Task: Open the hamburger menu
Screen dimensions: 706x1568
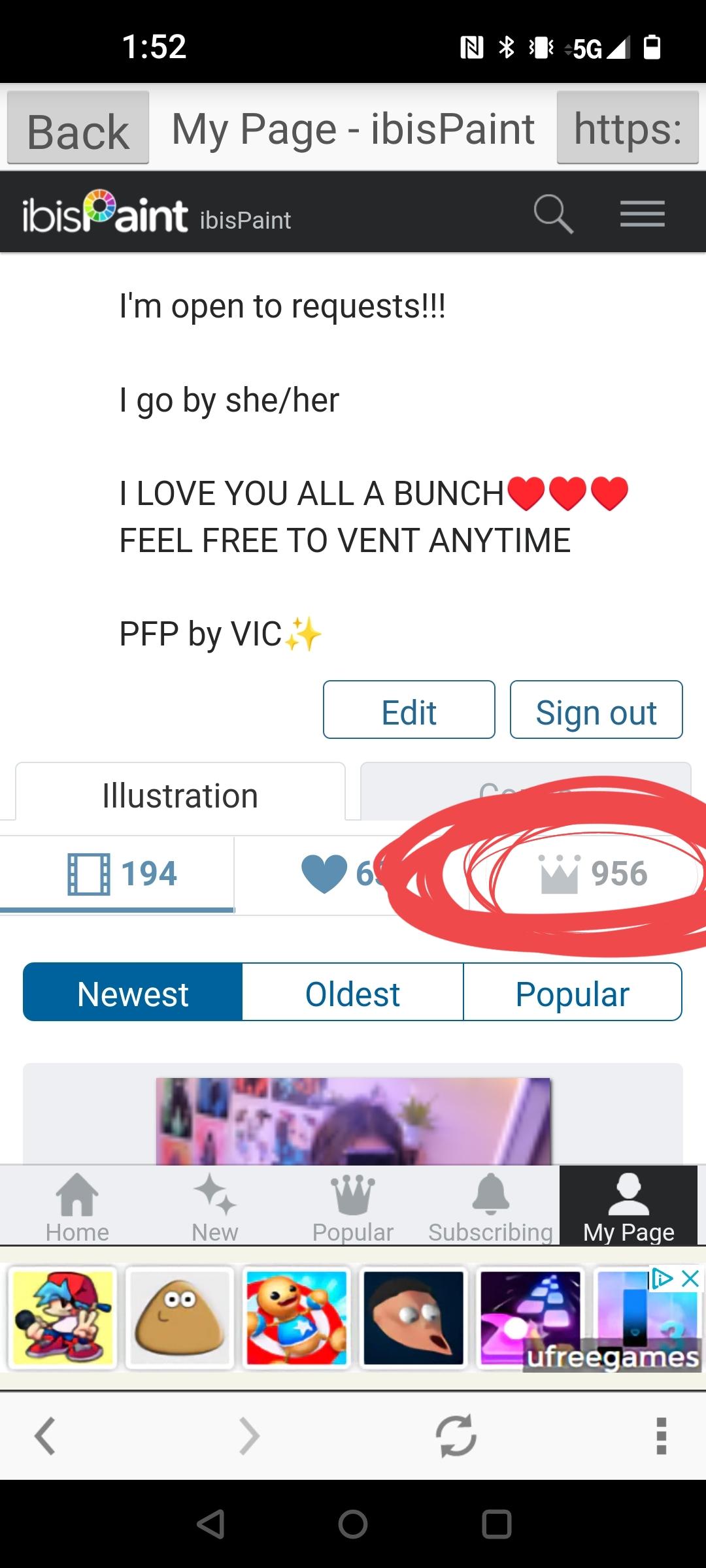Action: tap(642, 214)
